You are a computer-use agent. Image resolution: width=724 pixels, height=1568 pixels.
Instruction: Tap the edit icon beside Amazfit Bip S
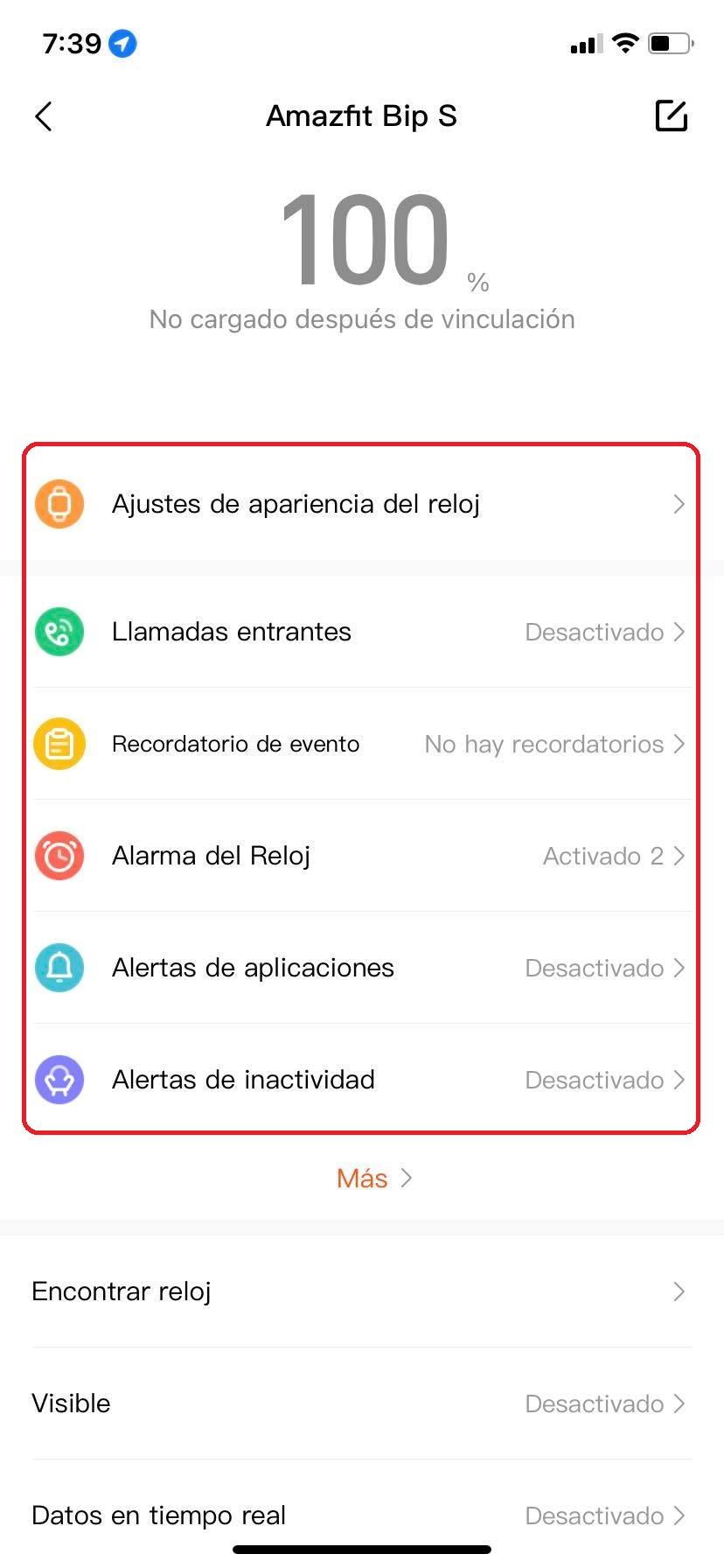pyautogui.click(x=671, y=116)
